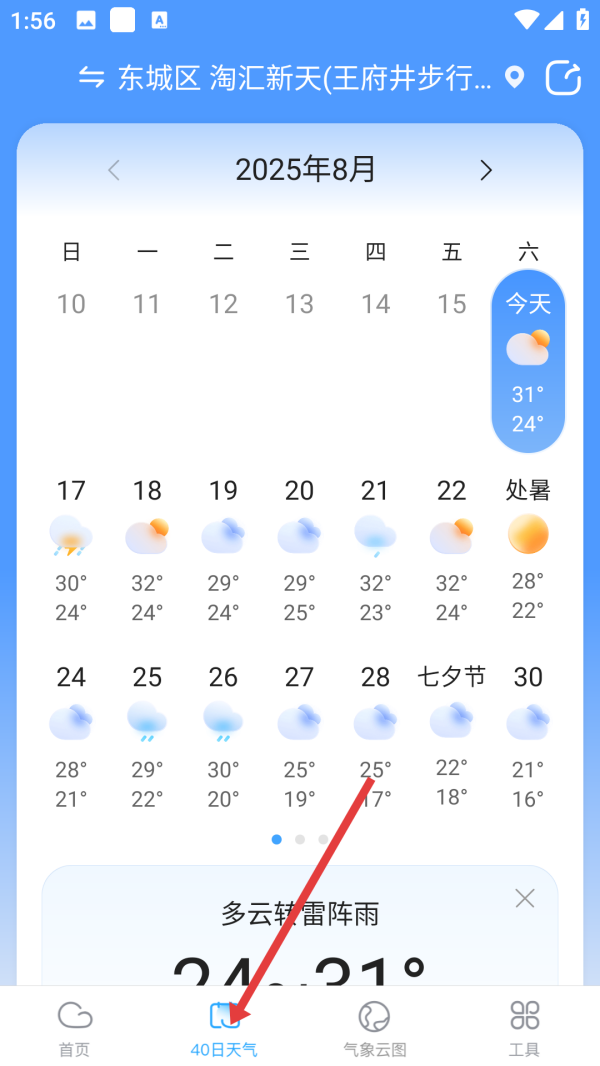View weather for the 21st
The image size is (600, 1066).
pos(375,549)
